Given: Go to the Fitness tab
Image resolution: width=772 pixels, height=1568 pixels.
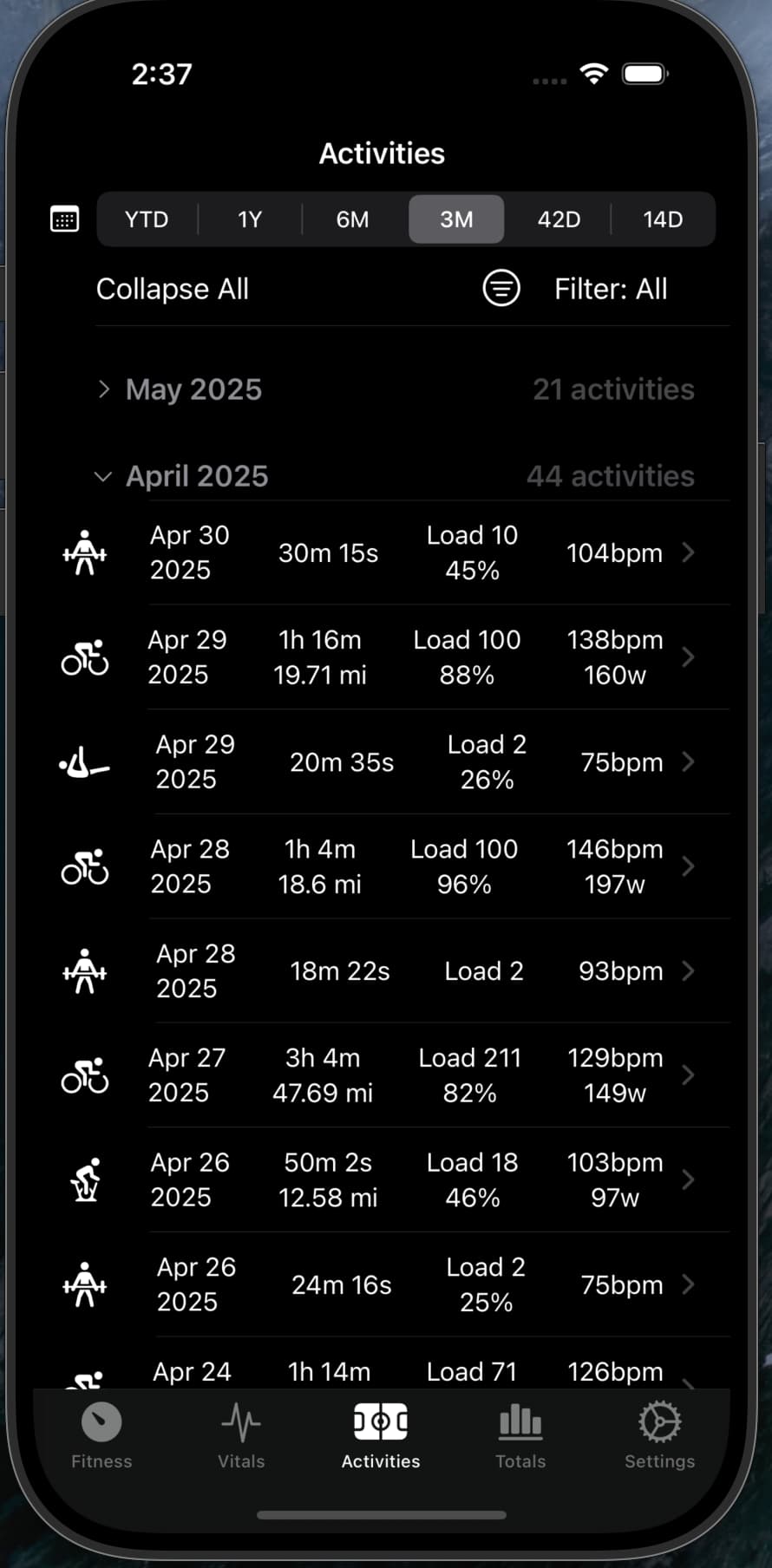Looking at the screenshot, I should [101, 1436].
